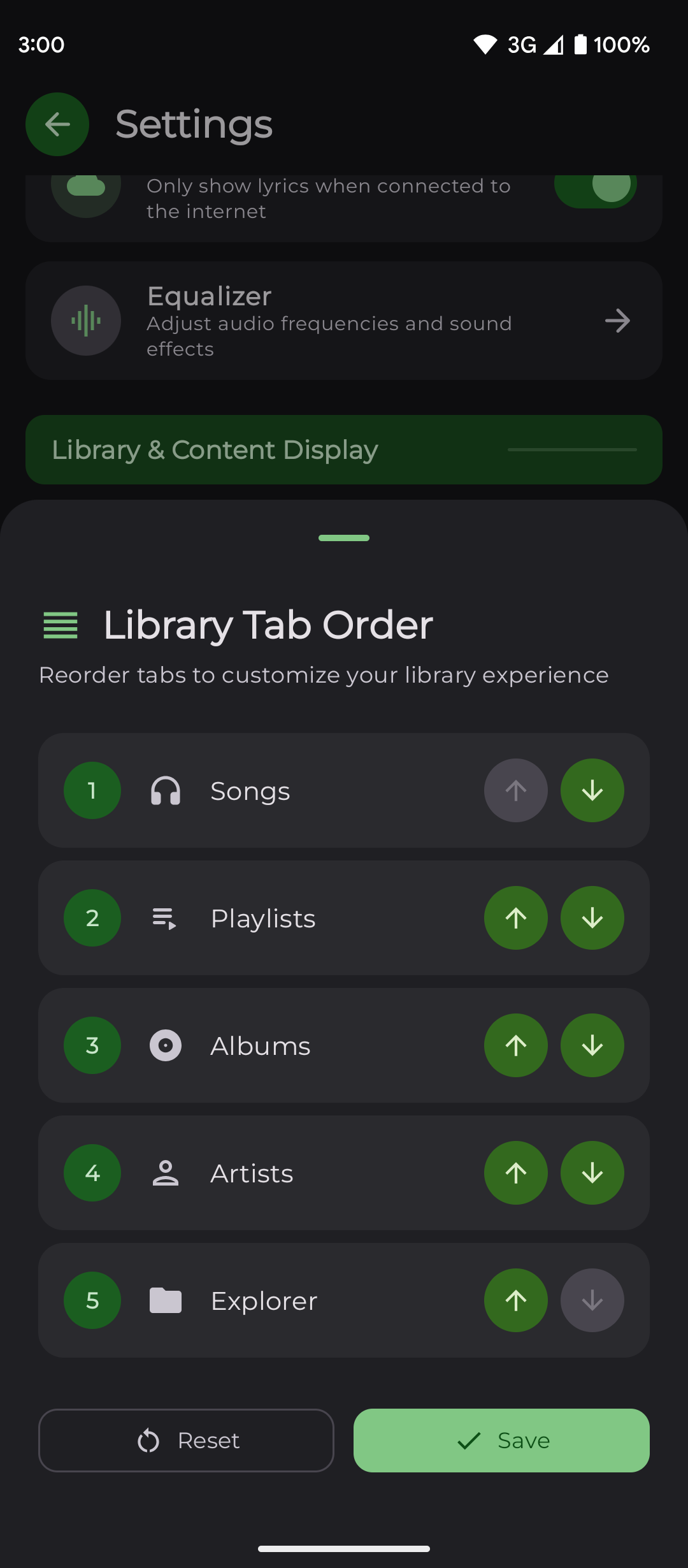This screenshot has width=688, height=1568.
Task: Move Artists tab up
Action: point(515,1173)
